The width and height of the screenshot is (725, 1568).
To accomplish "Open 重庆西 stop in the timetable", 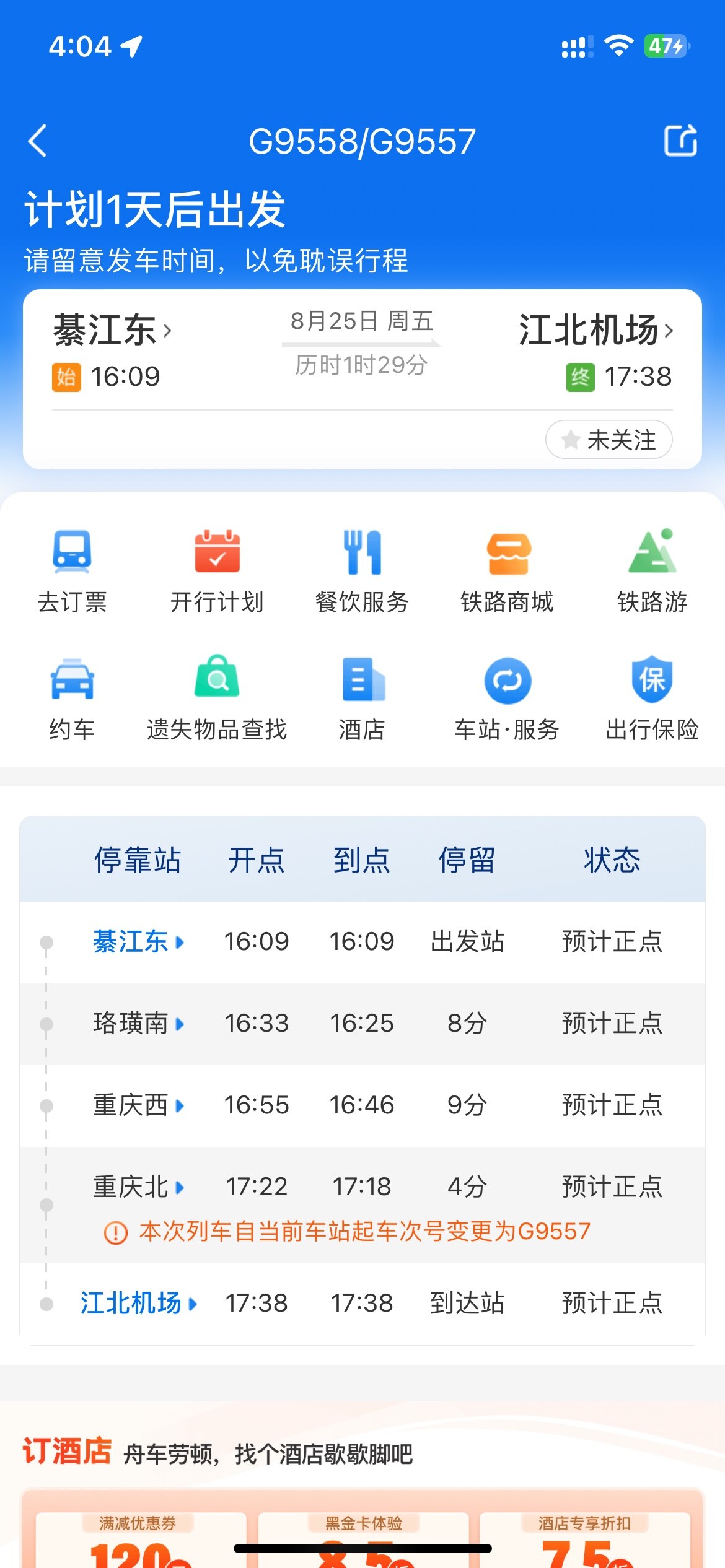I will [x=138, y=1105].
